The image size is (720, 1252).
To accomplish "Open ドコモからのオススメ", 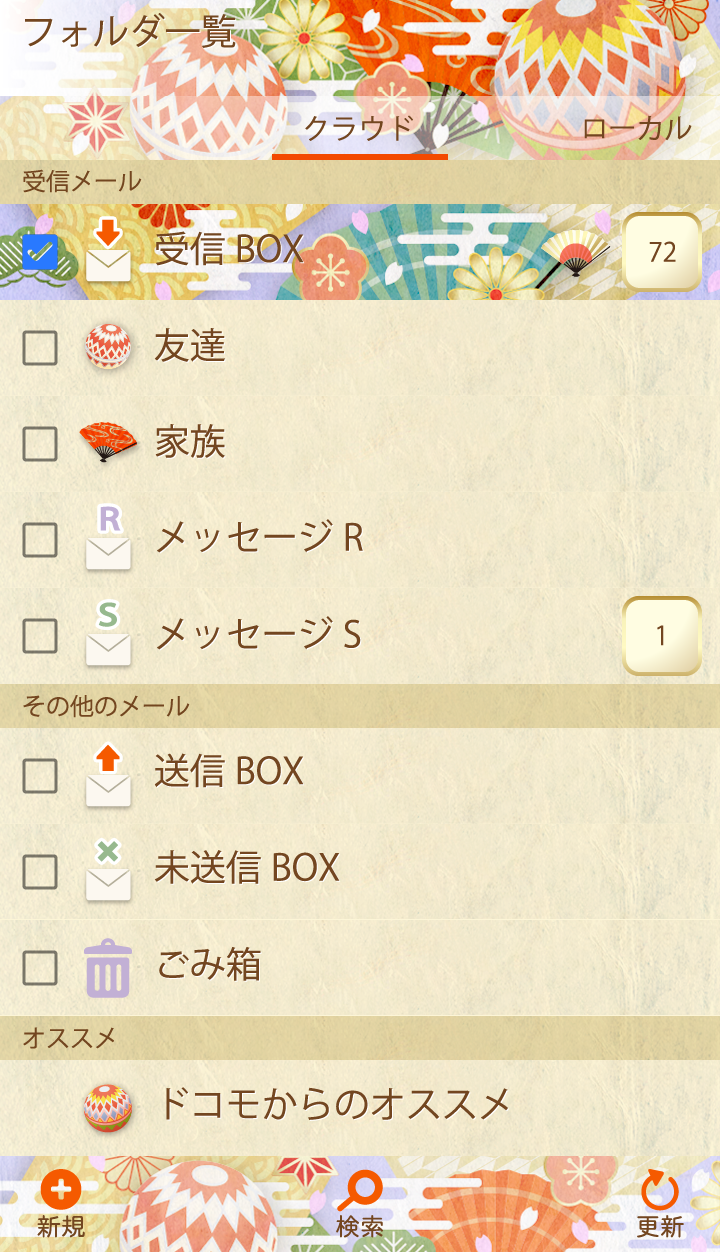I will (334, 1105).
